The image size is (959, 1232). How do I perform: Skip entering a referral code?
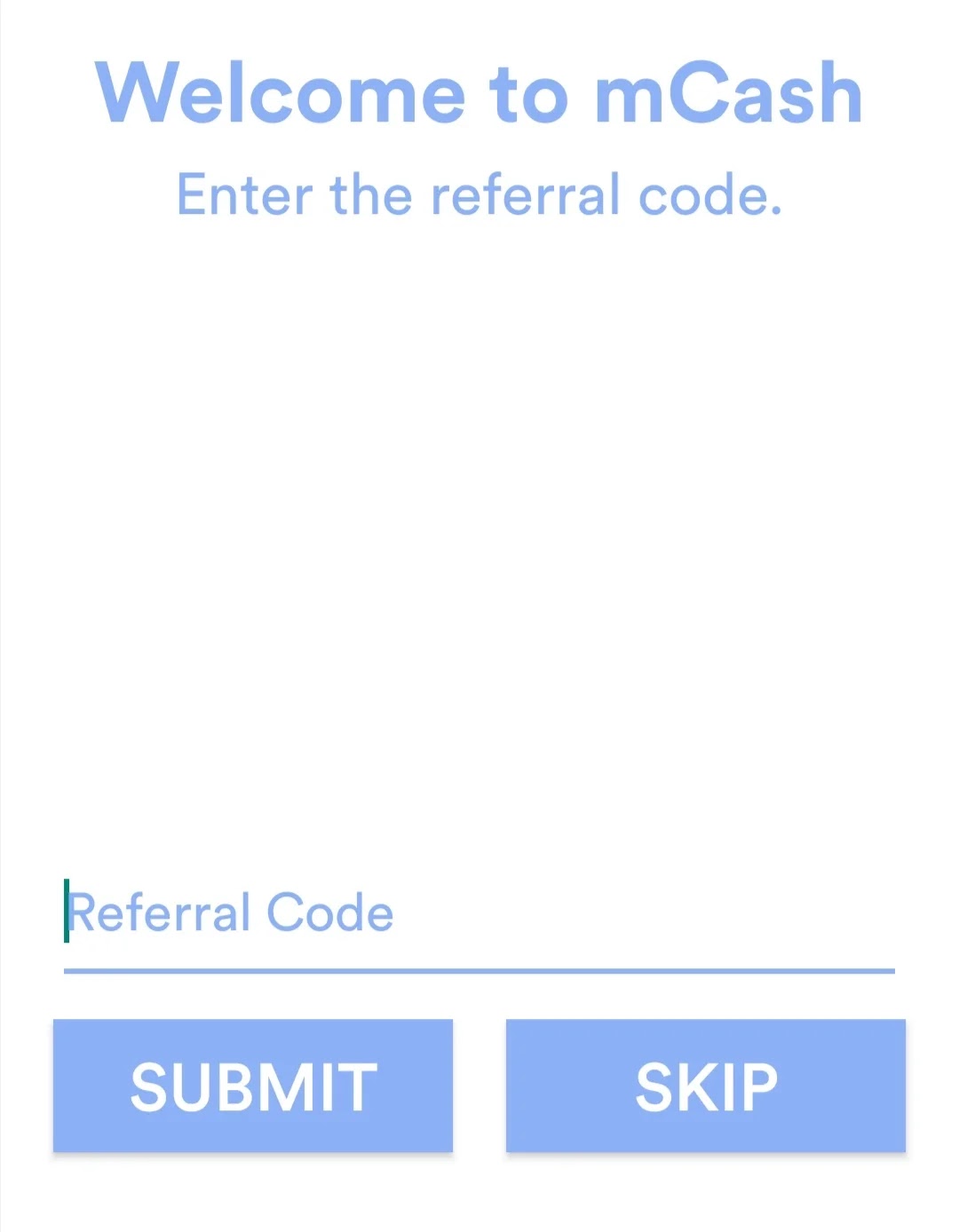point(706,1086)
